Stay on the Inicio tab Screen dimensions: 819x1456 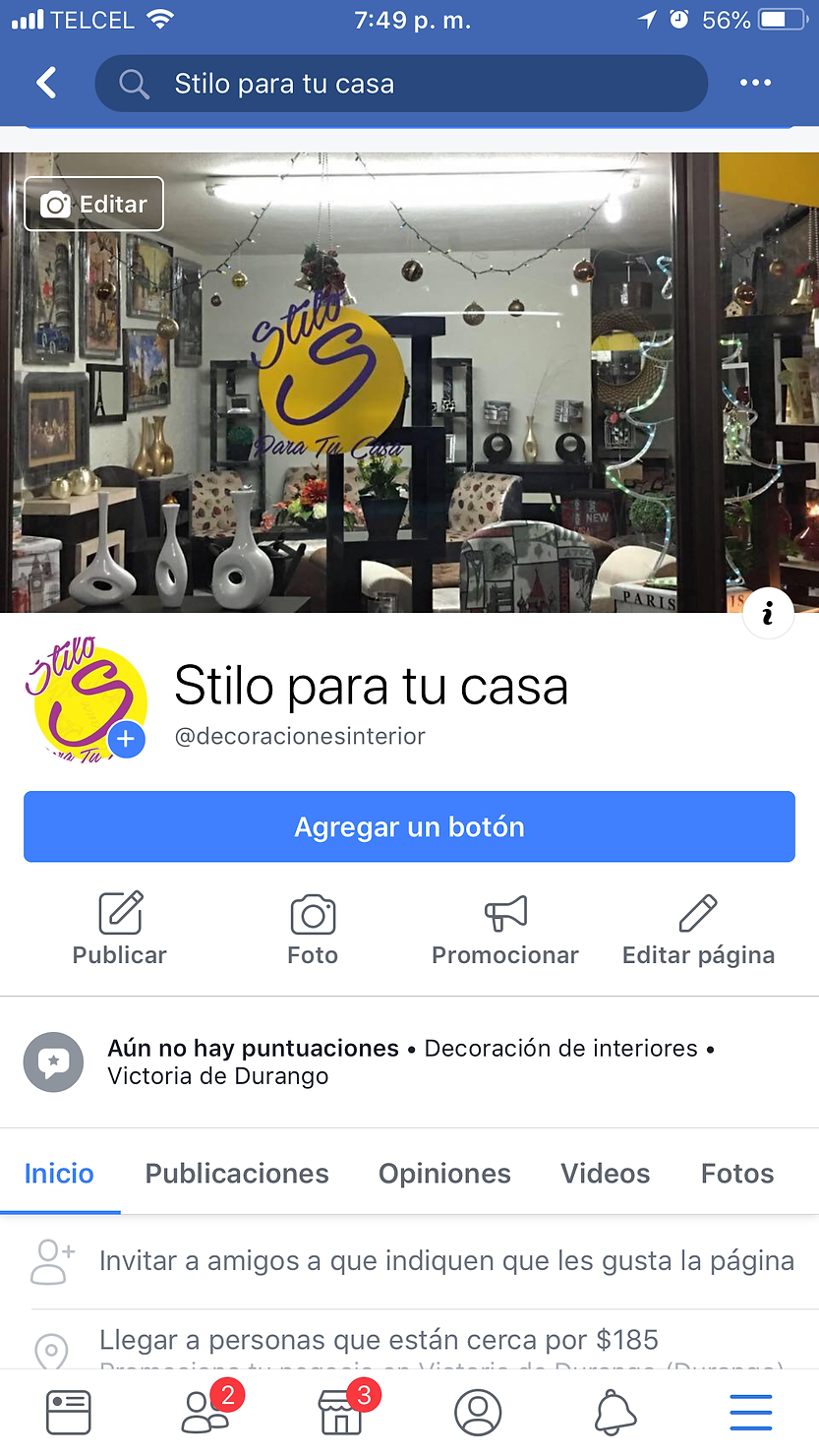pos(59,1173)
